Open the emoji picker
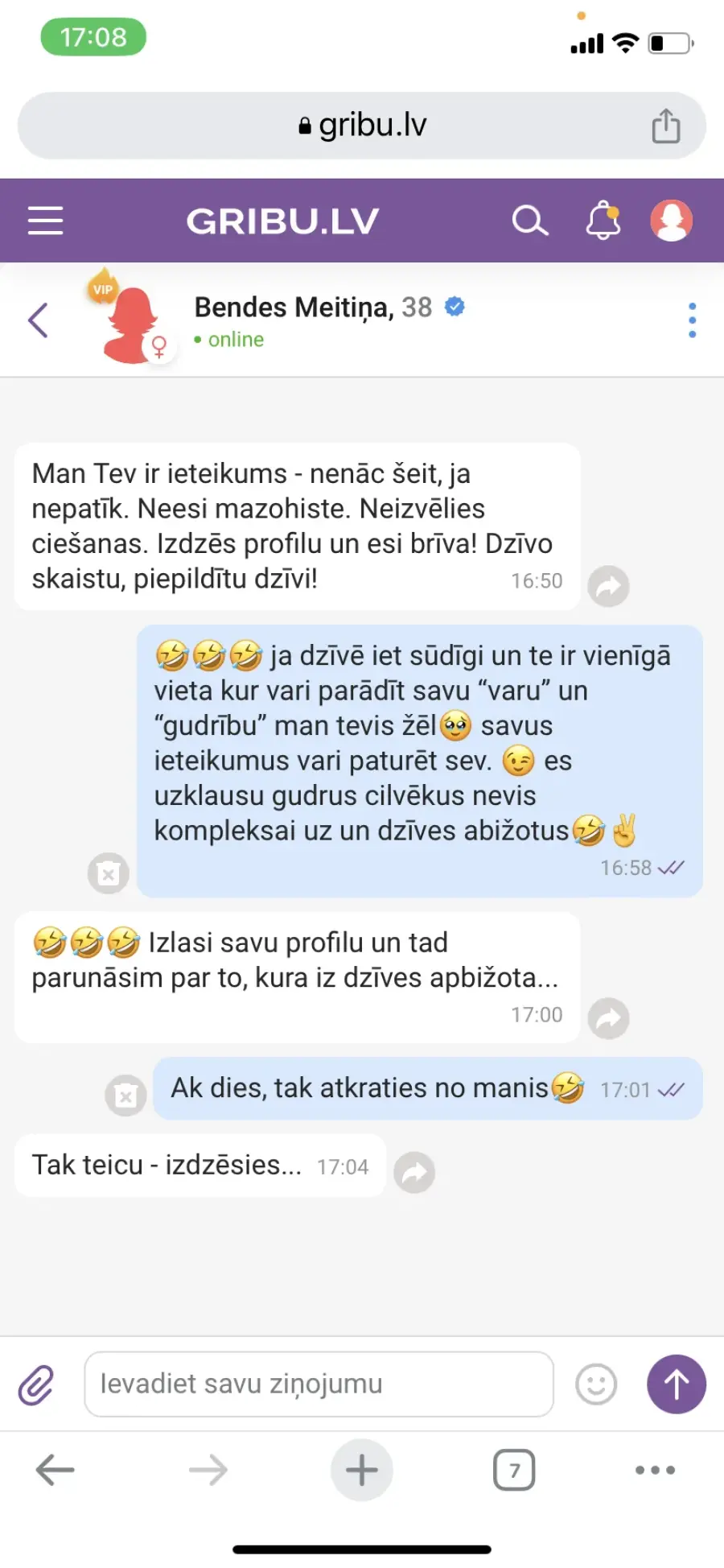The height and width of the screenshot is (1568, 724). click(x=596, y=1384)
